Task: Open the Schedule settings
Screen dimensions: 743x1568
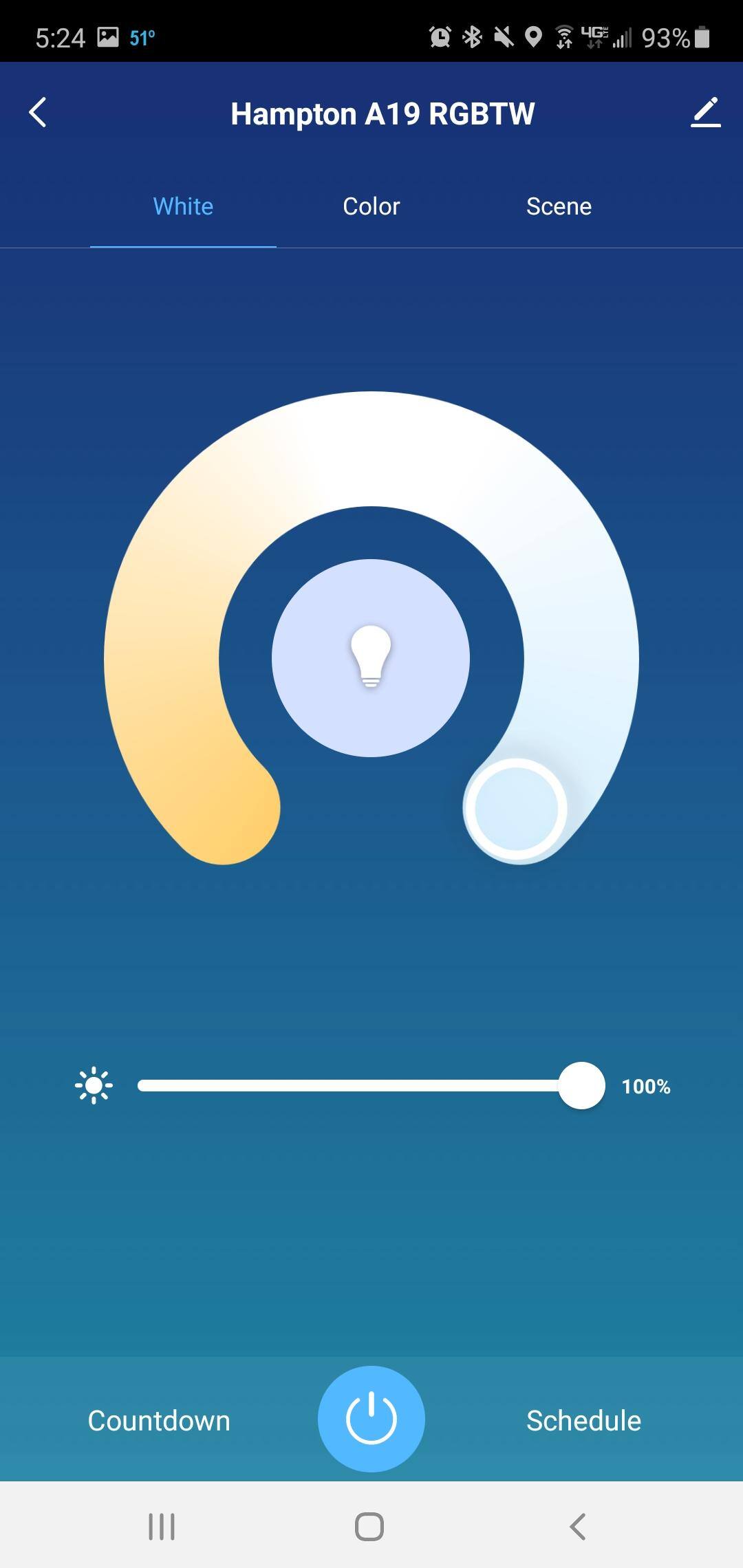Action: pos(583,1421)
